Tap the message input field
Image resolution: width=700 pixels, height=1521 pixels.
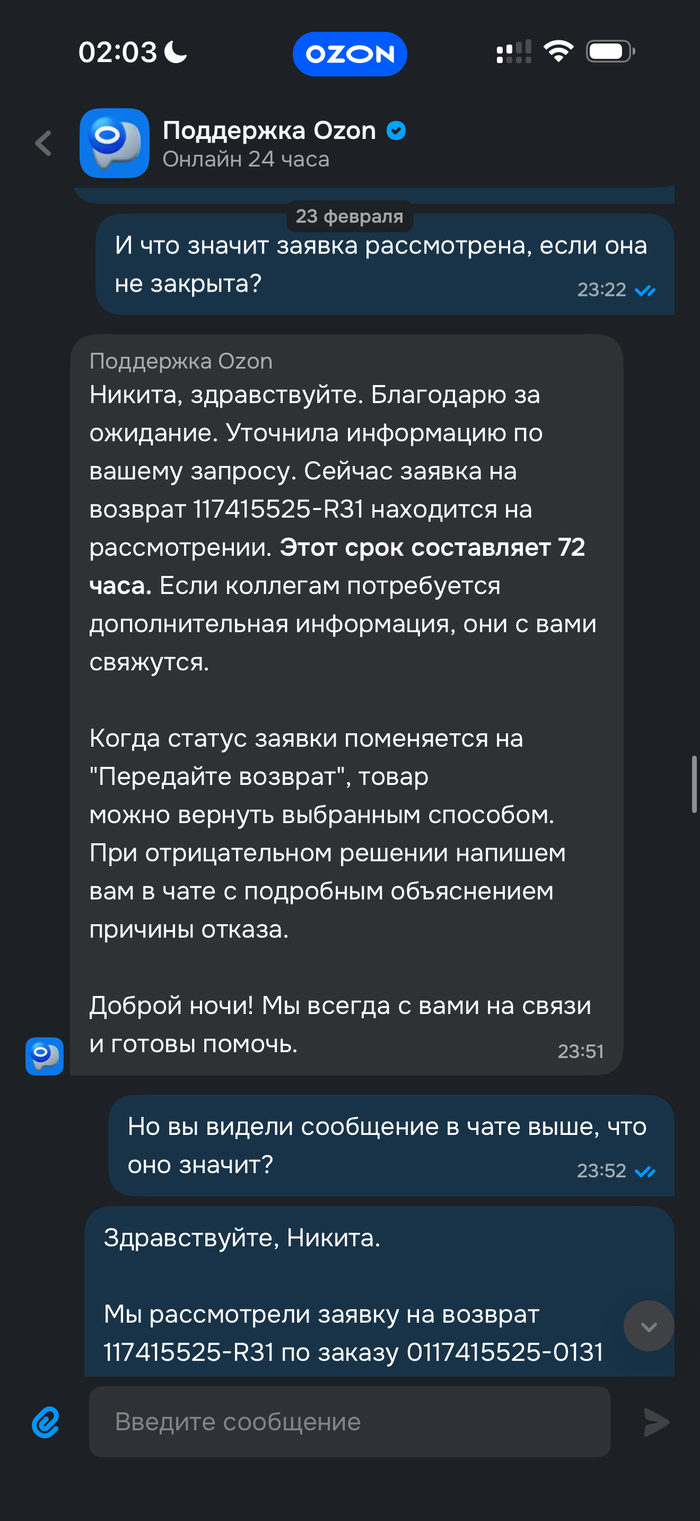point(349,1421)
